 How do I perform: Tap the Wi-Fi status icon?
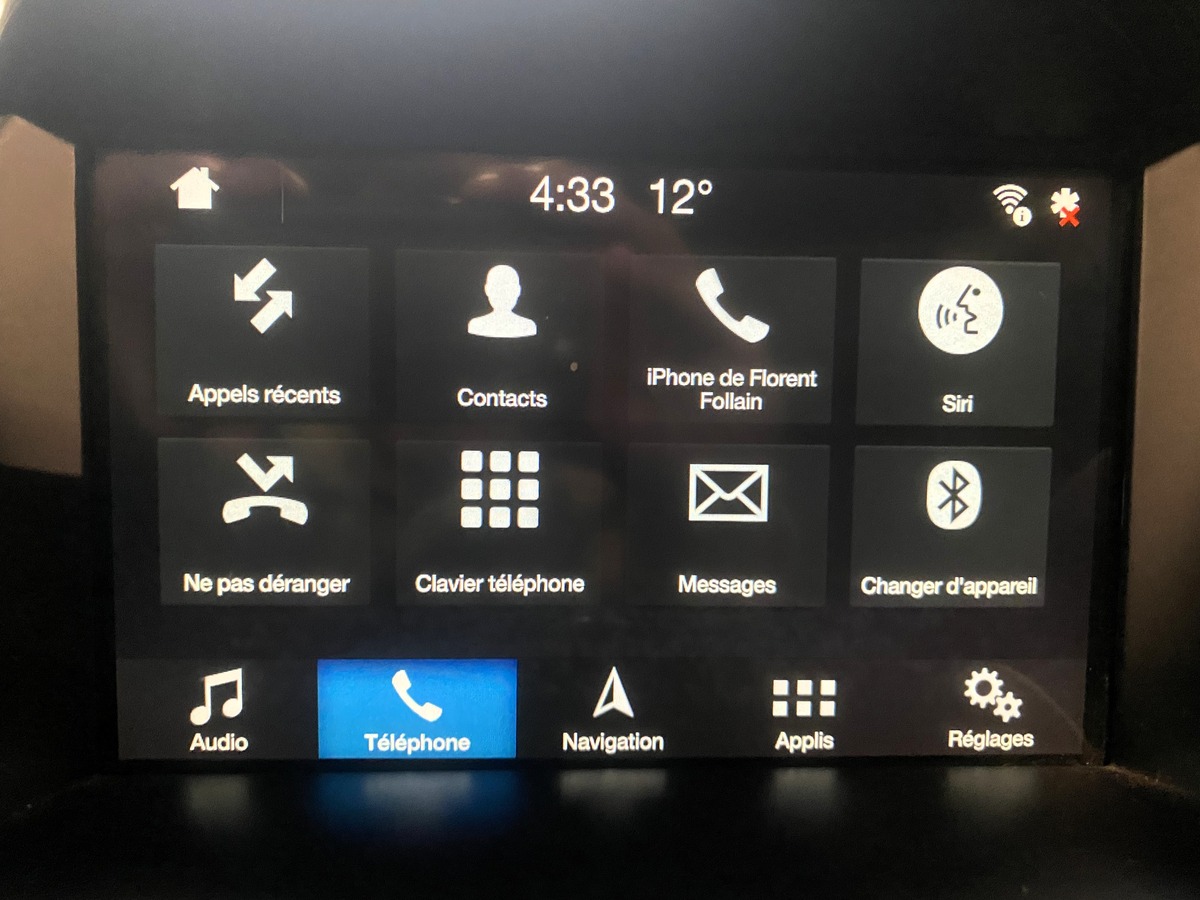1013,203
